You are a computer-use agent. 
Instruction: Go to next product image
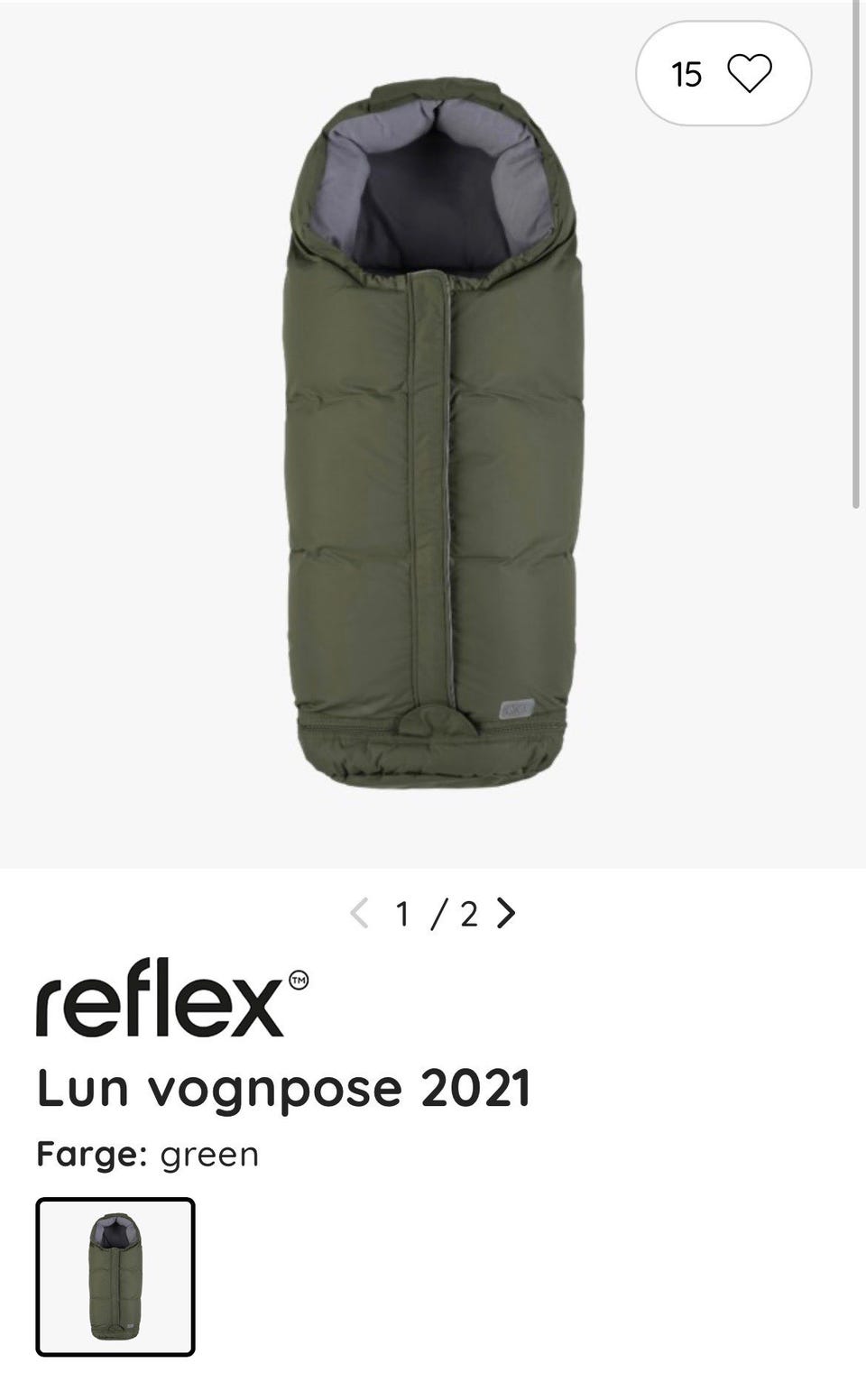[507, 914]
